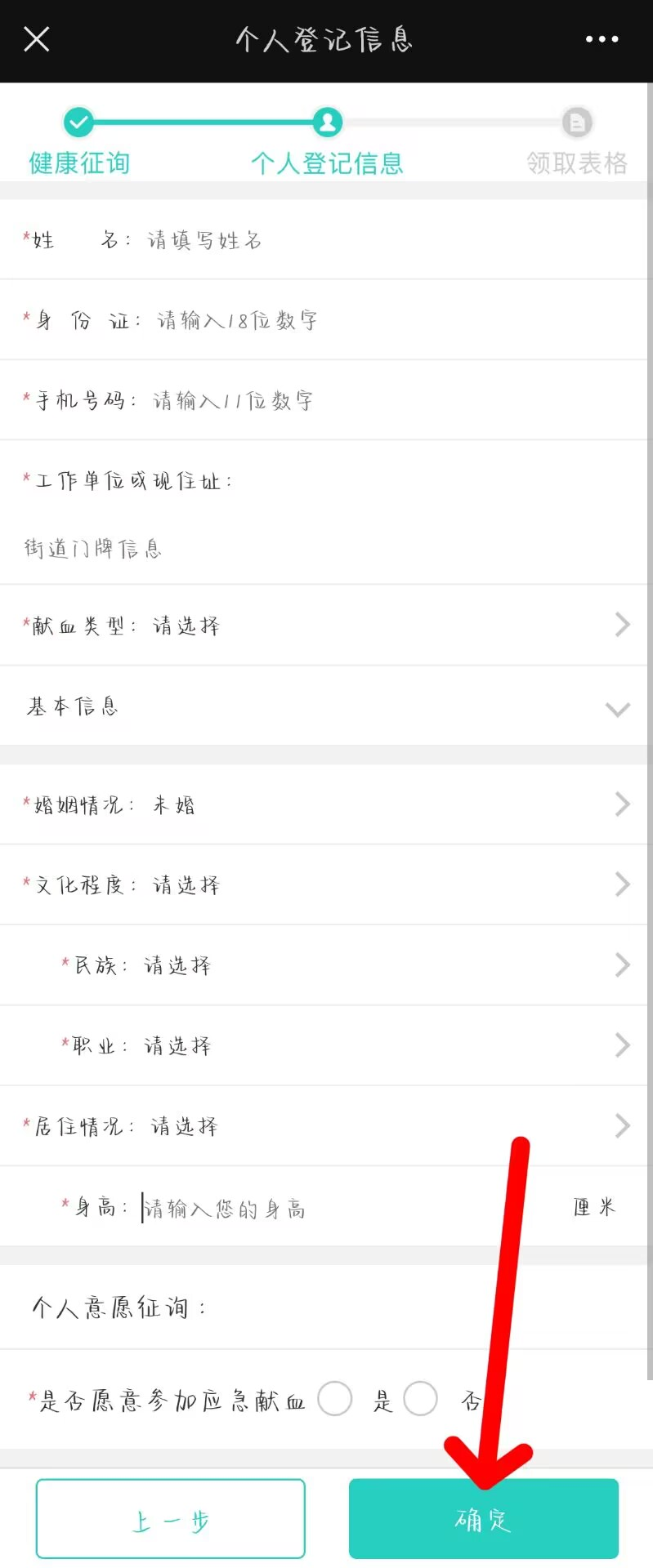
Task: Close the 个人登记信息 page
Action: tap(37, 38)
